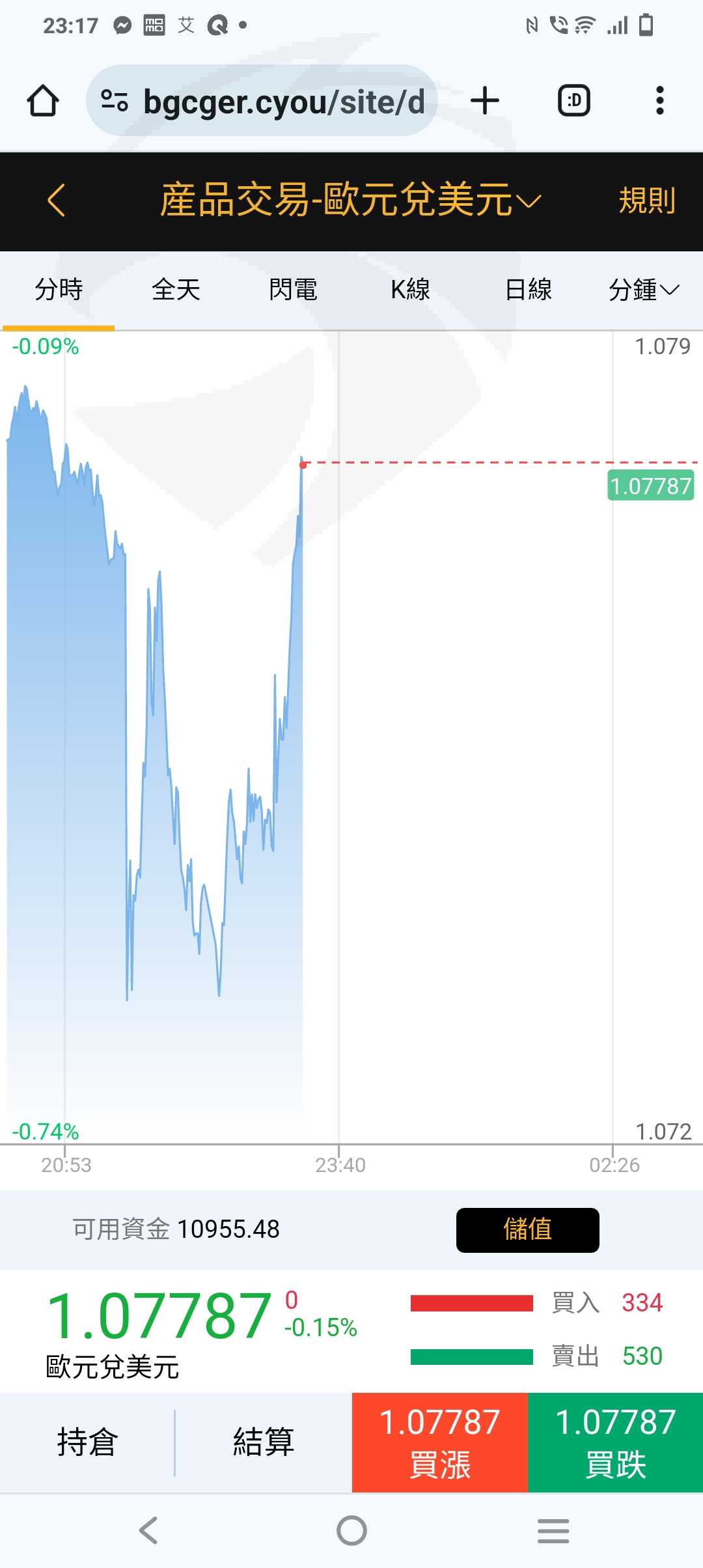Open 結算 settlement
The image size is (703, 1568).
(x=264, y=1442)
